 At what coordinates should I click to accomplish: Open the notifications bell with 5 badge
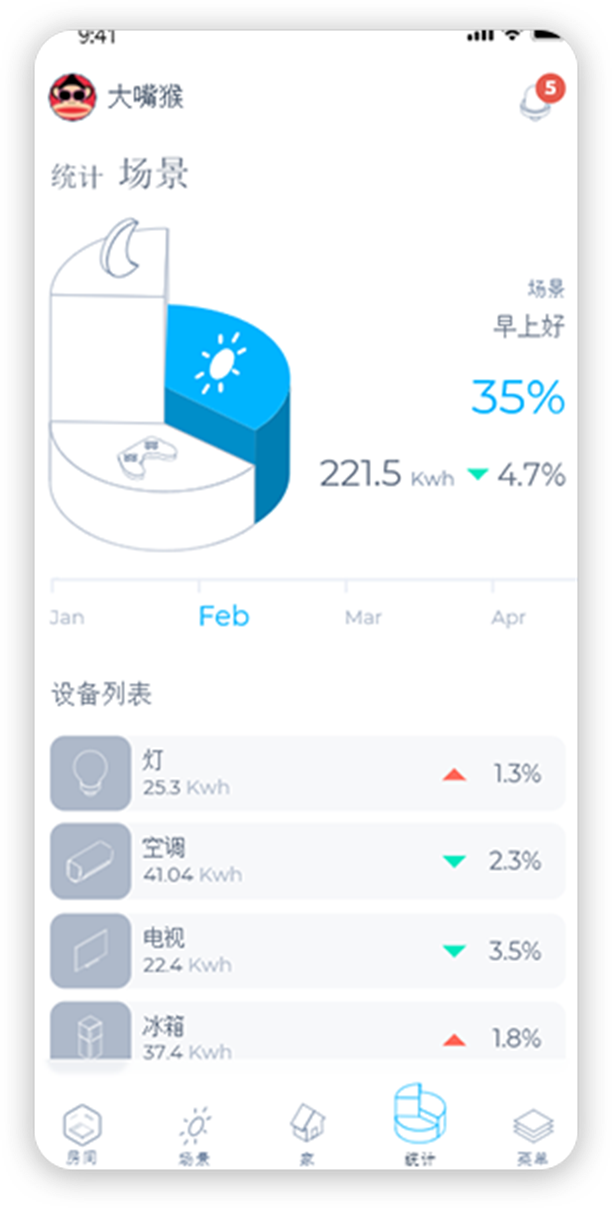pyautogui.click(x=536, y=99)
